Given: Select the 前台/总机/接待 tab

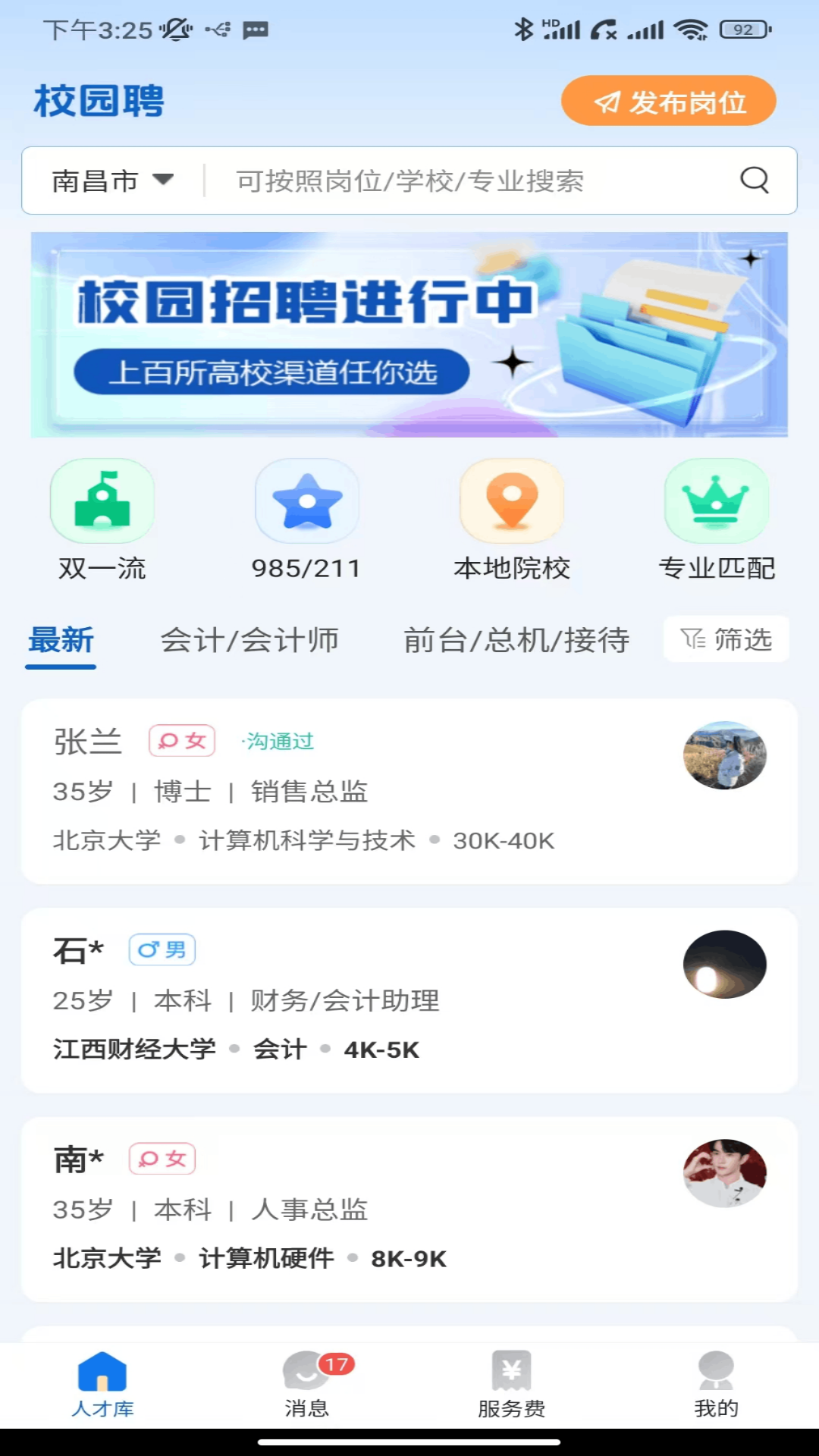Looking at the screenshot, I should click(517, 639).
